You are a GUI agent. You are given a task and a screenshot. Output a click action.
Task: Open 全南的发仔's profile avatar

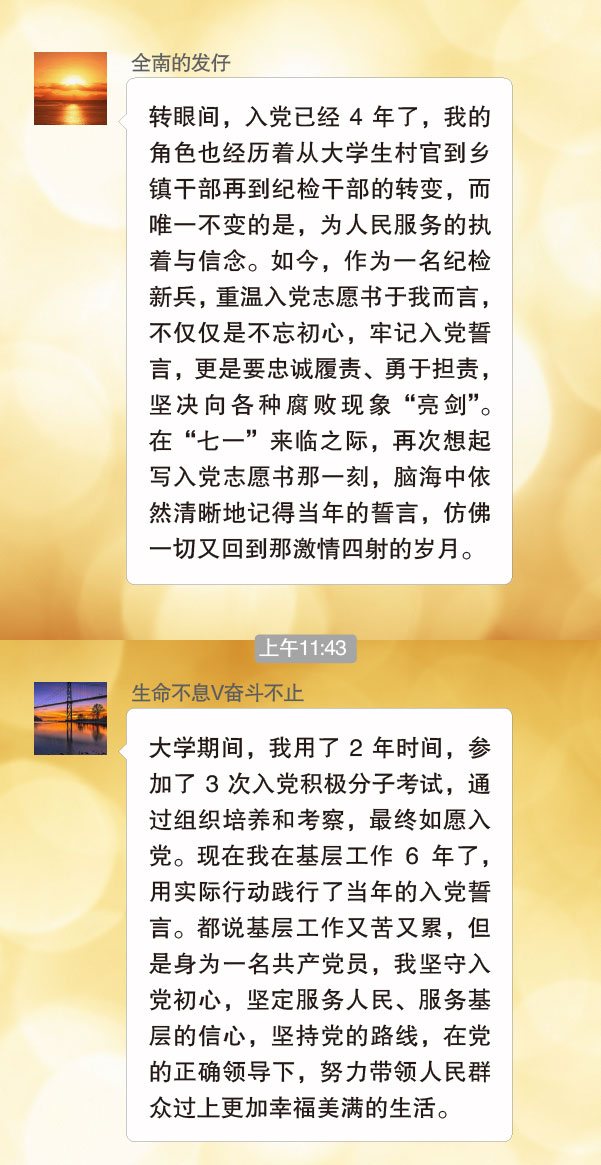coord(70,88)
